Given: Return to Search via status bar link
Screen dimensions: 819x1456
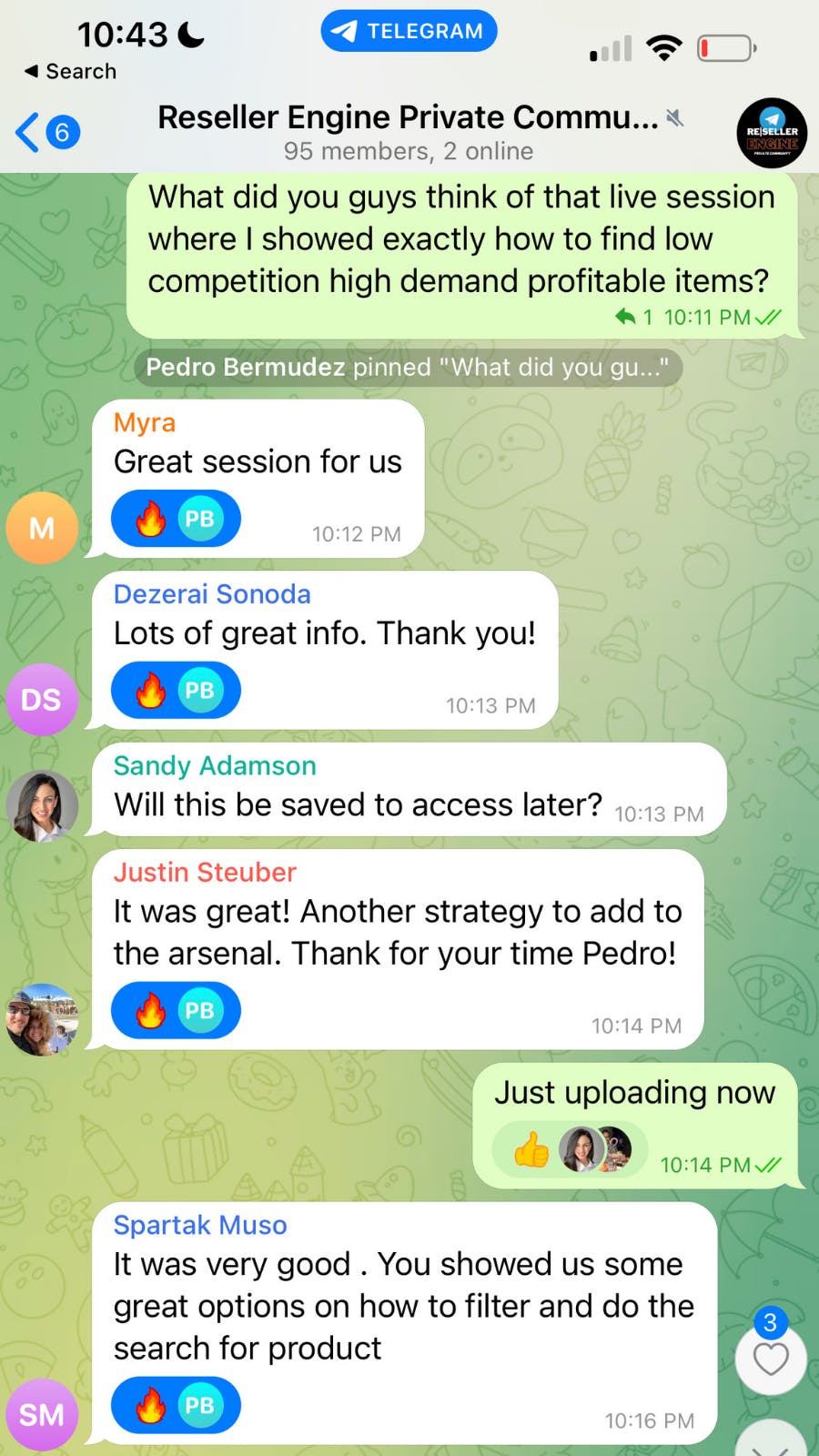Looking at the screenshot, I should [x=71, y=71].
